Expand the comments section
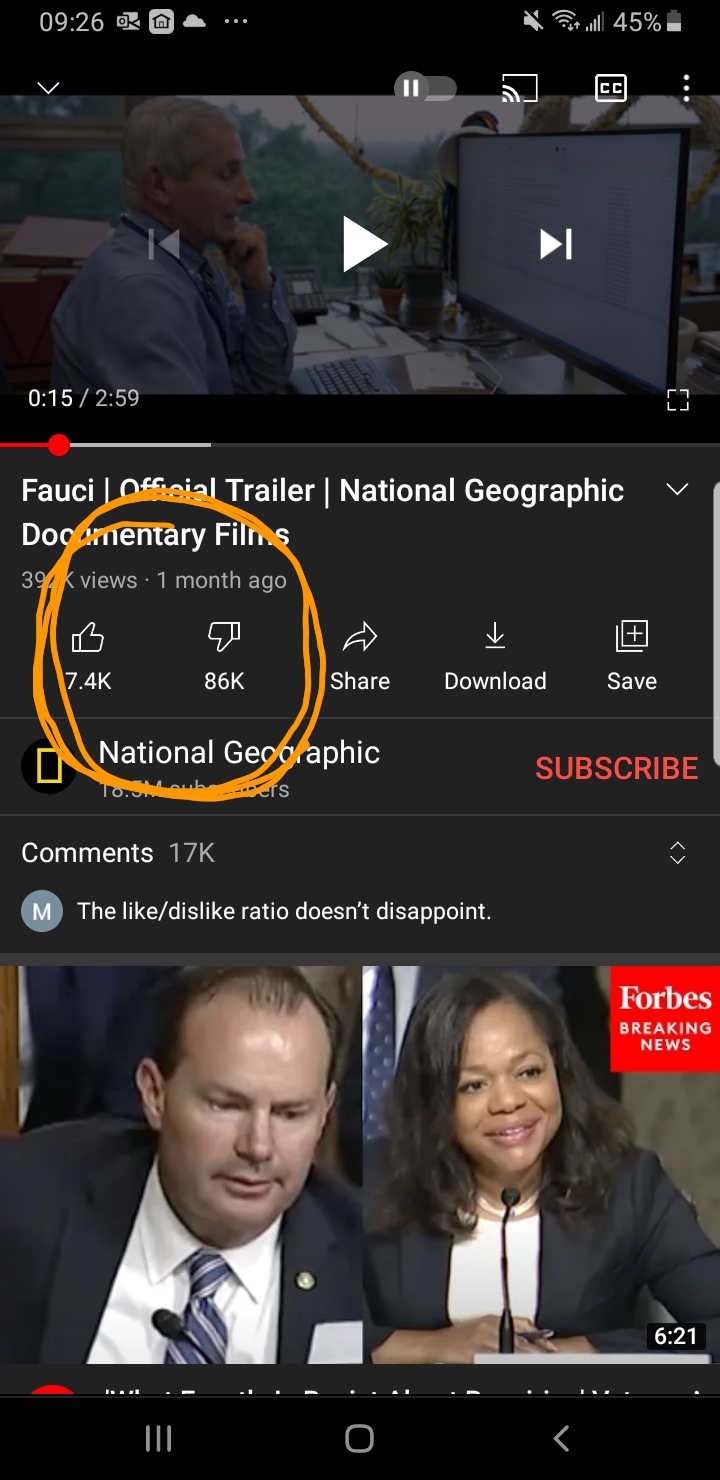720x1480 pixels. (677, 853)
